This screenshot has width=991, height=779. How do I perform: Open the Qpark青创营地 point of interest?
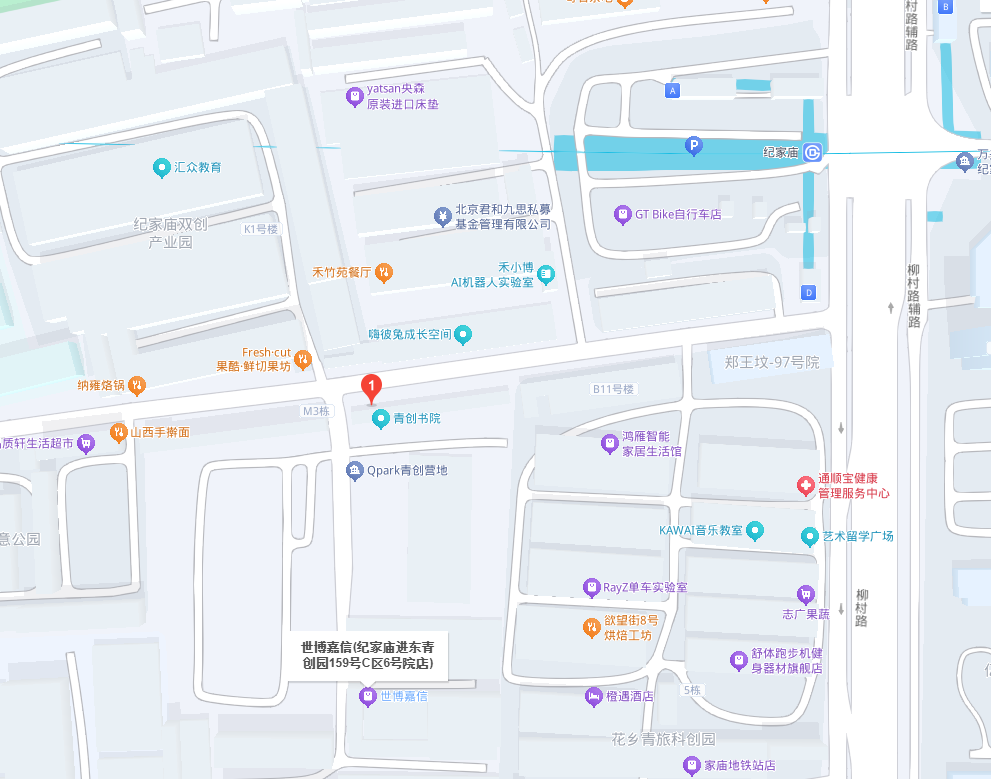(354, 470)
